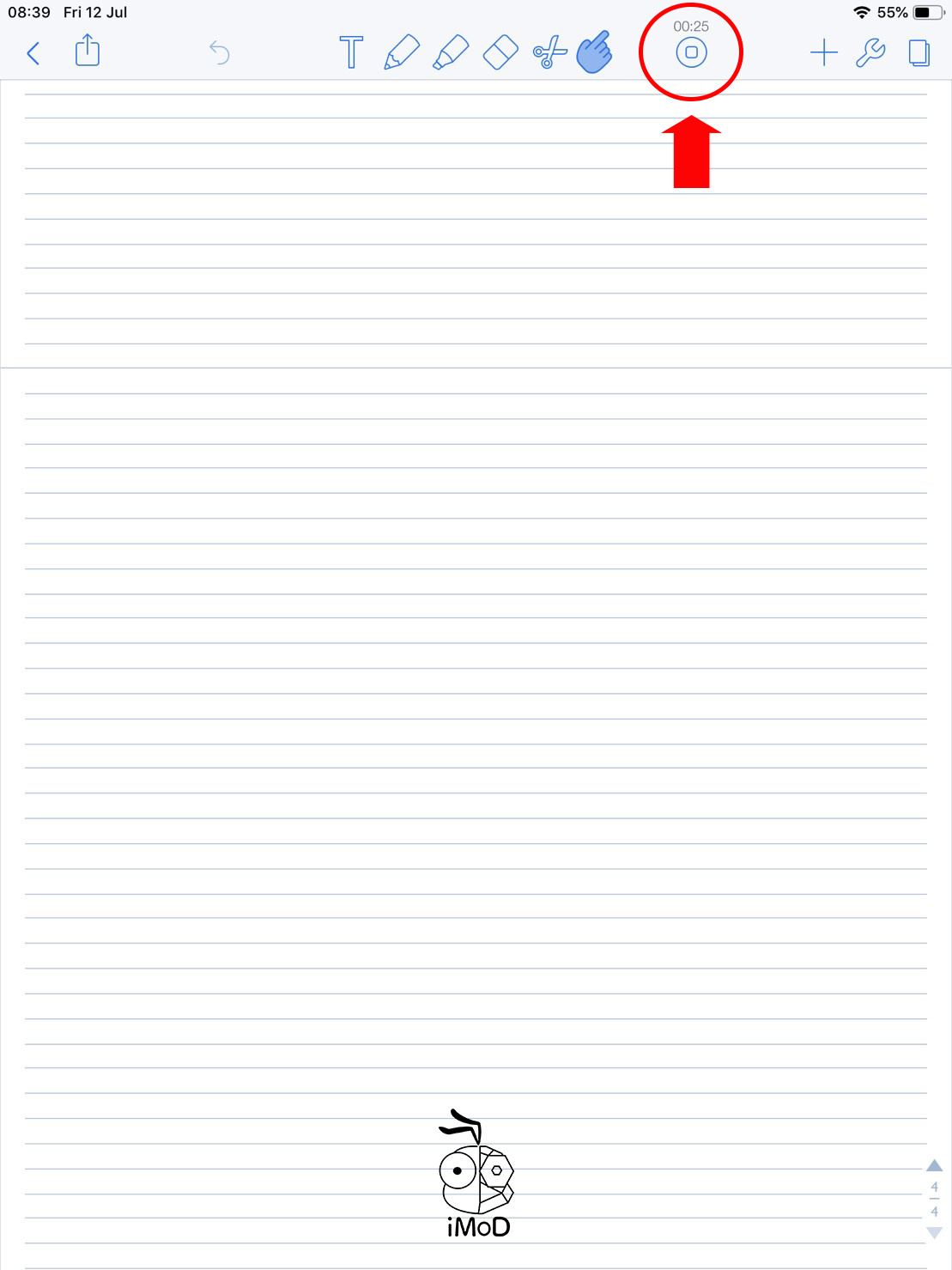Select the Text tool
Viewport: 952px width, 1270px height.
pyautogui.click(x=352, y=52)
